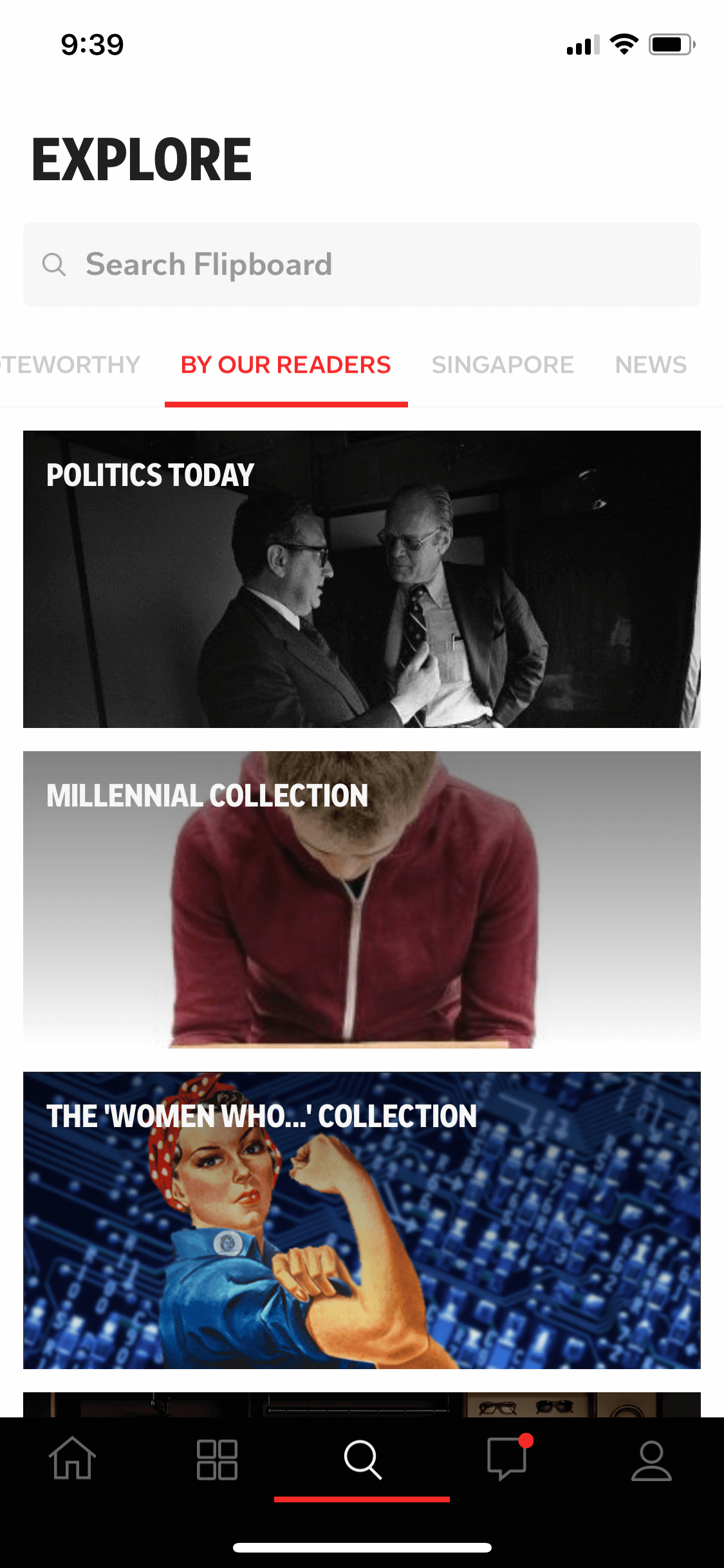Open notifications speech bubble tab
Screen dimensions: 724x1568
508,1457
